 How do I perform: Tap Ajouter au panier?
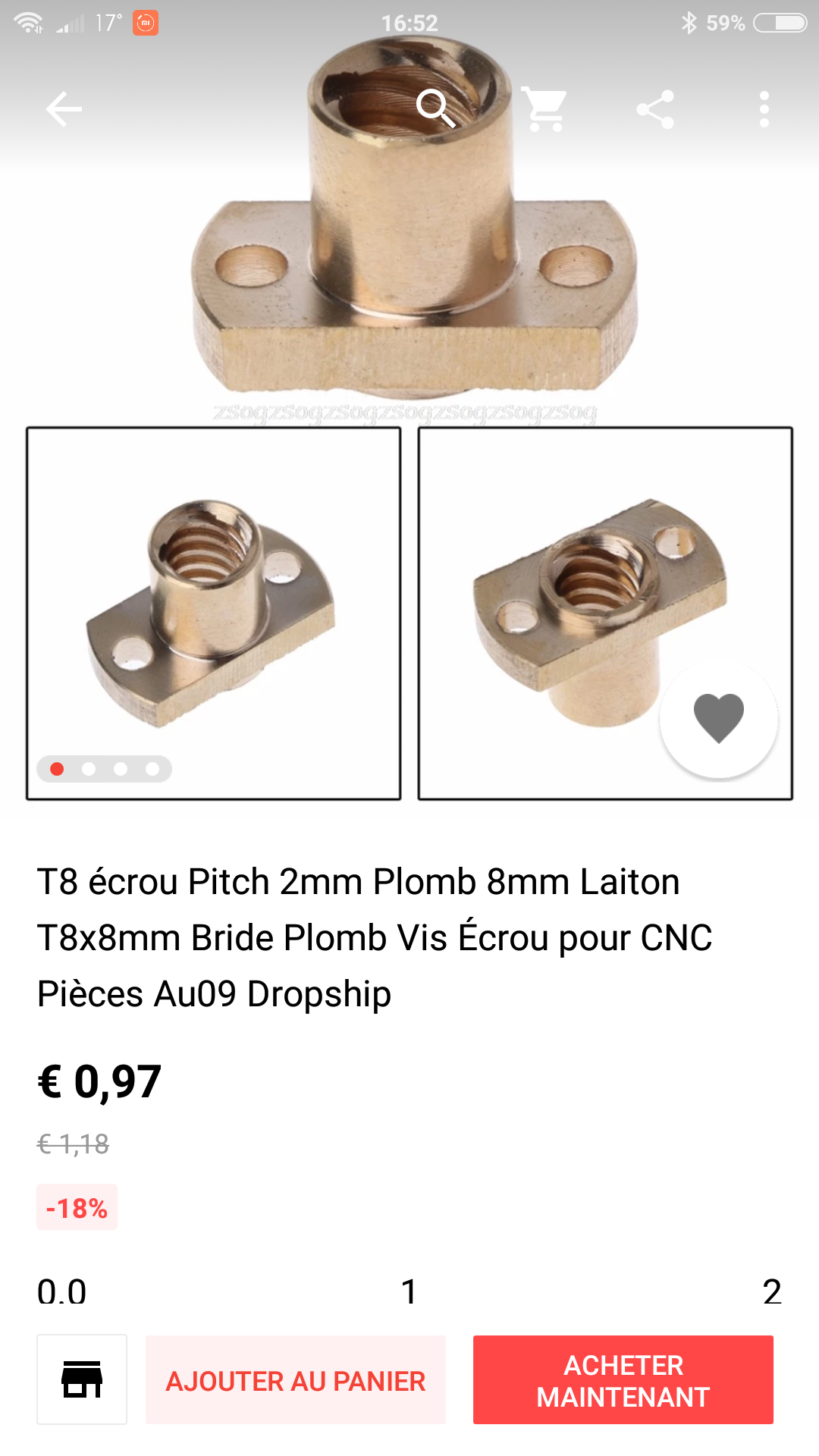tap(296, 1380)
